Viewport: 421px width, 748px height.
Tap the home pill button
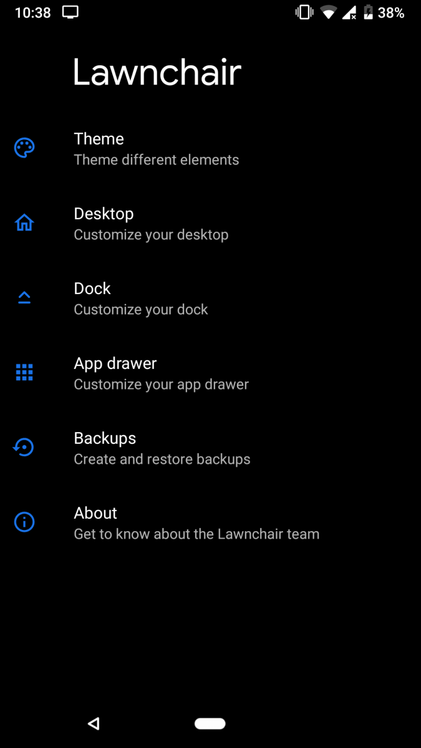(210, 724)
